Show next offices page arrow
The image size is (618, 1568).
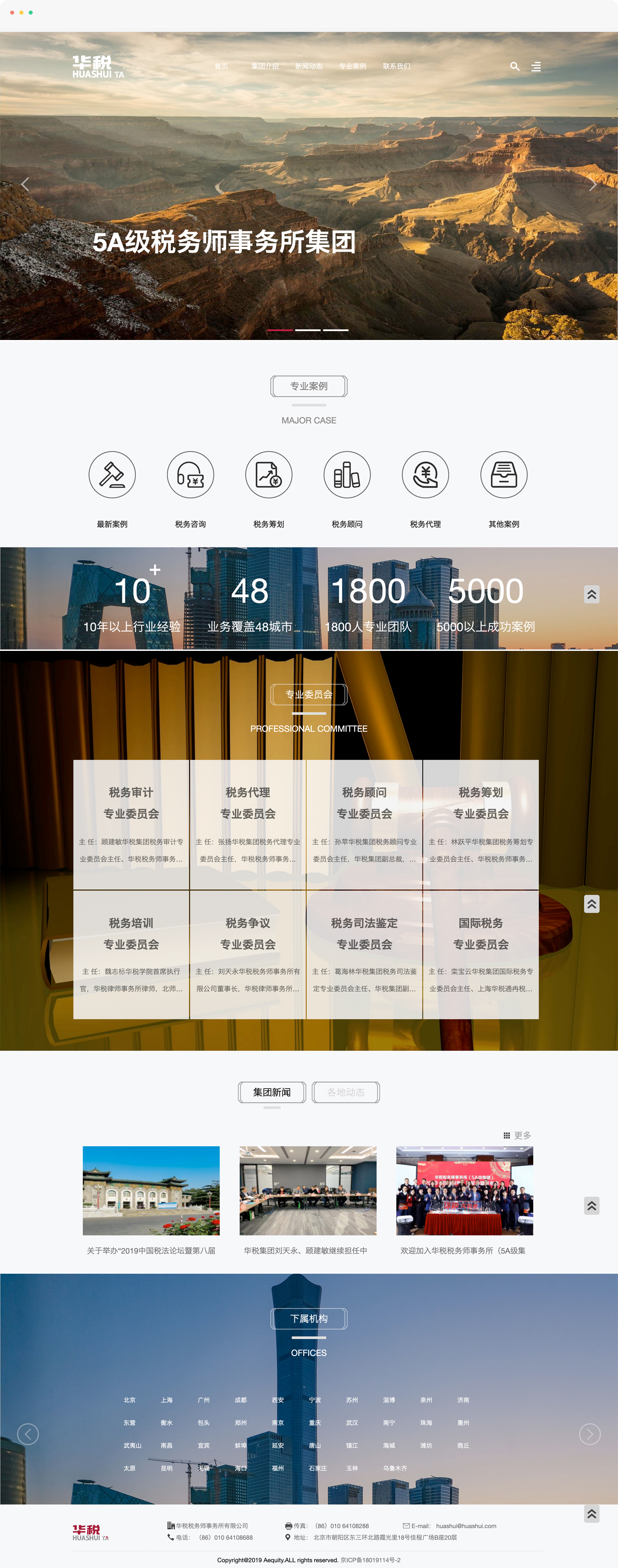tap(589, 1434)
